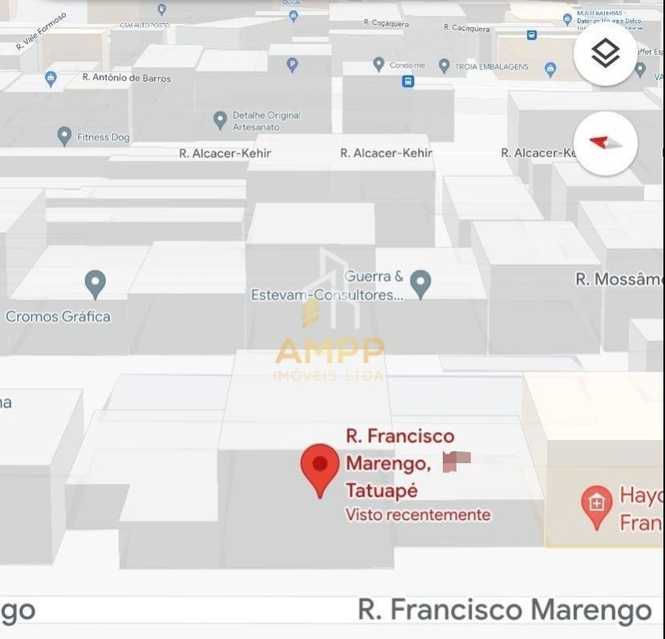Open the Detalhe Original Artesanato marker
This screenshot has height=639, width=665.
point(220,121)
